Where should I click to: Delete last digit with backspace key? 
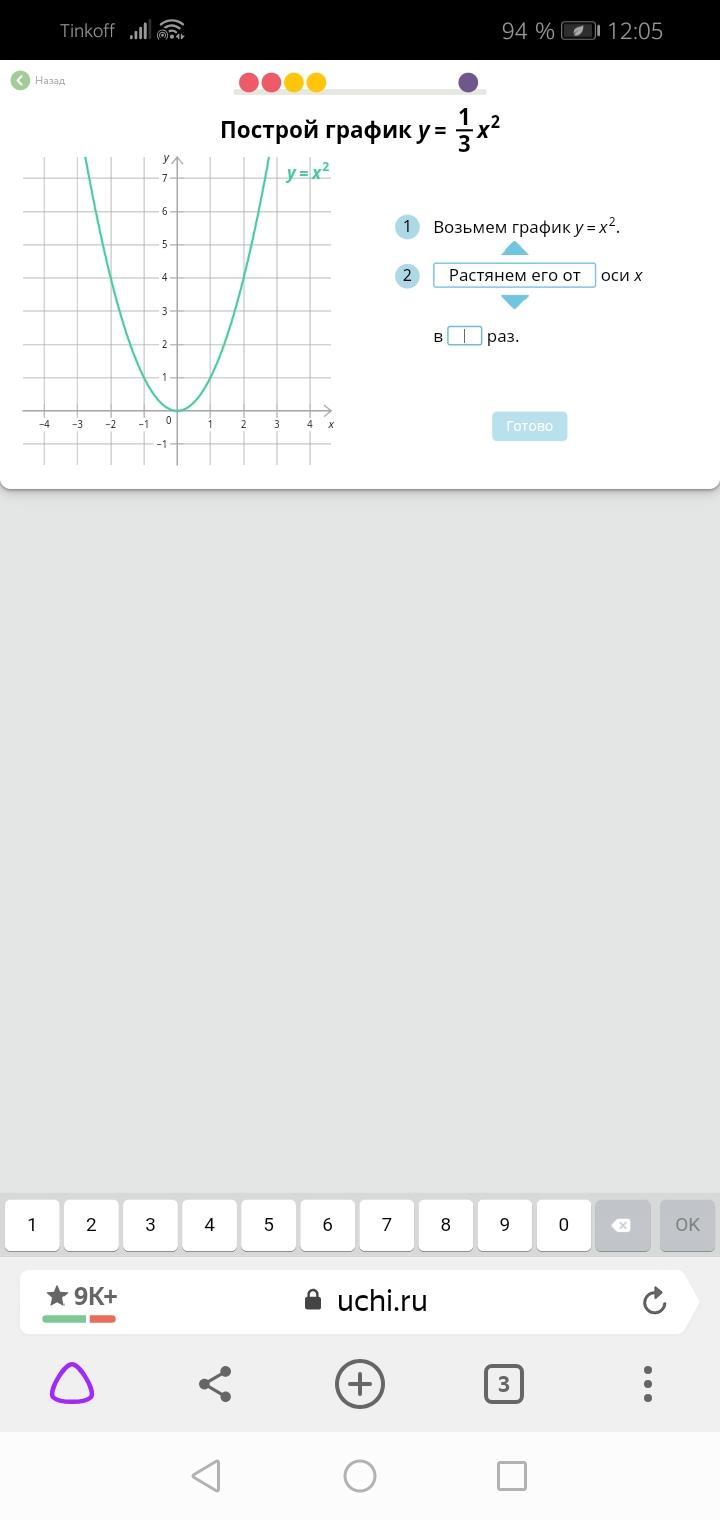(x=622, y=1225)
